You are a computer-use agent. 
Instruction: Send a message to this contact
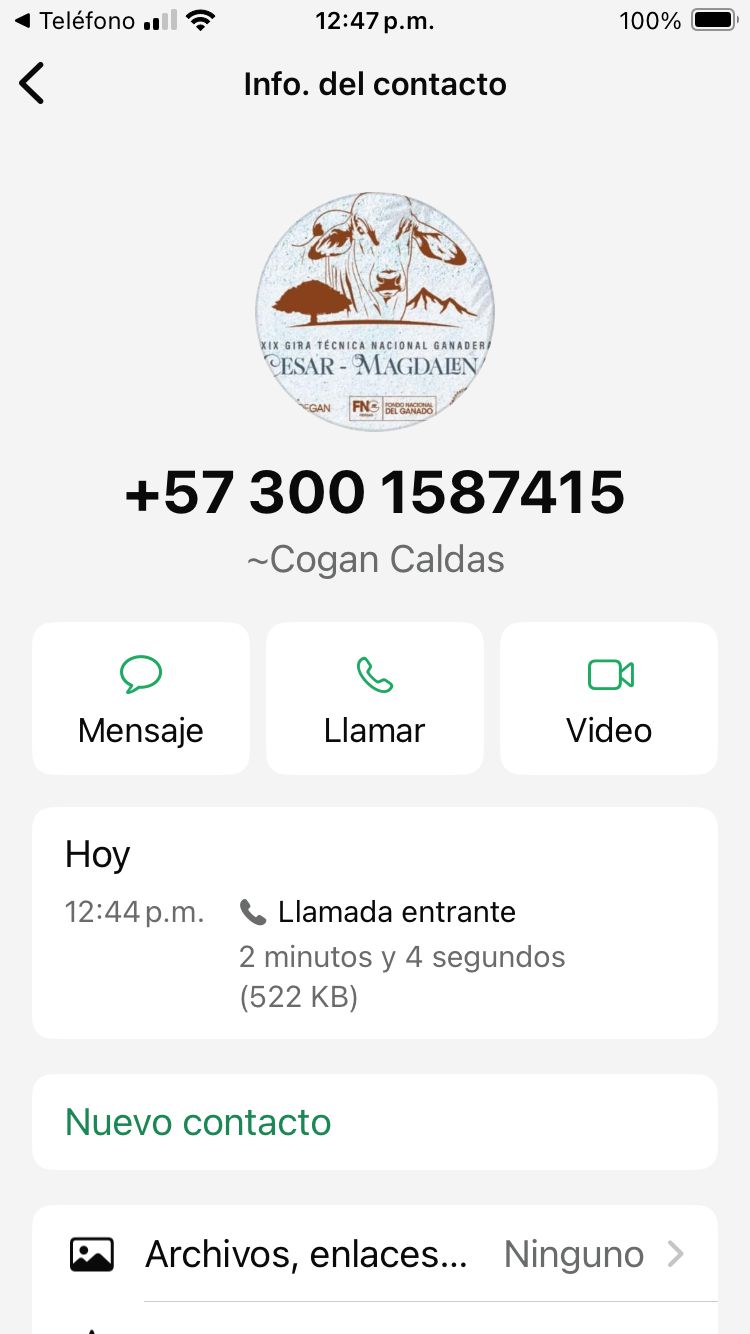pos(141,699)
